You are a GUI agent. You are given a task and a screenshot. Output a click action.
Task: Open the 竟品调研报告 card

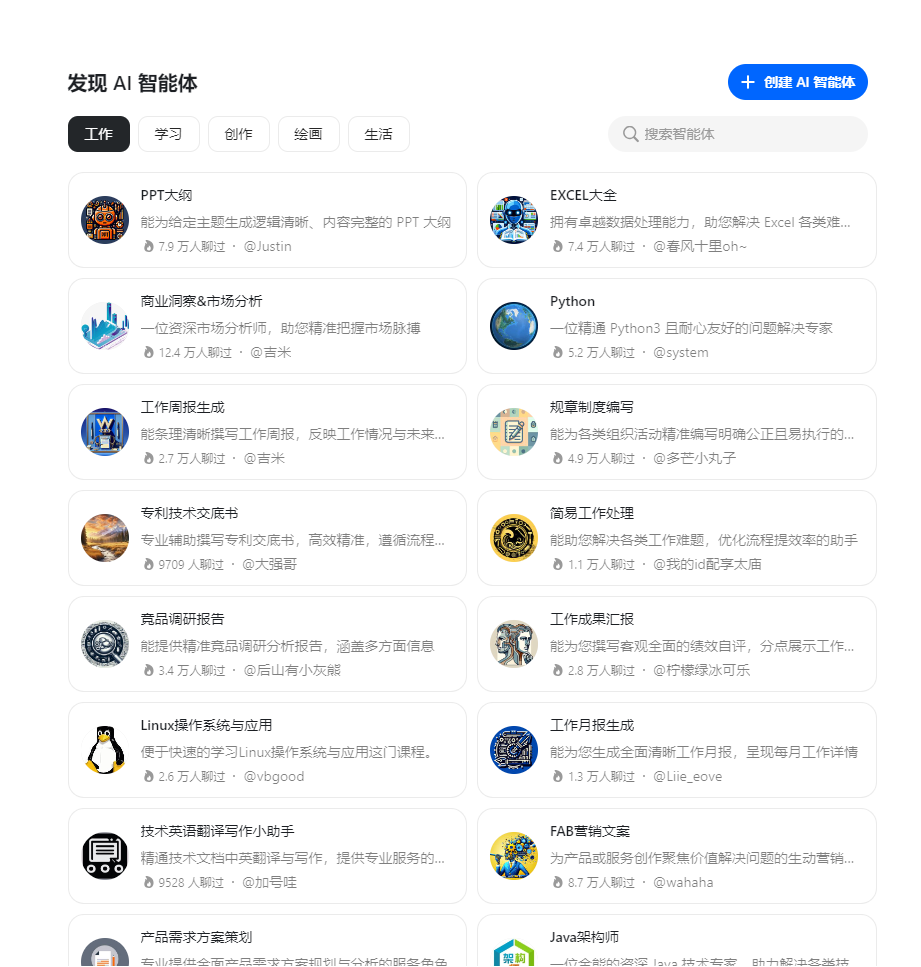click(x=267, y=644)
